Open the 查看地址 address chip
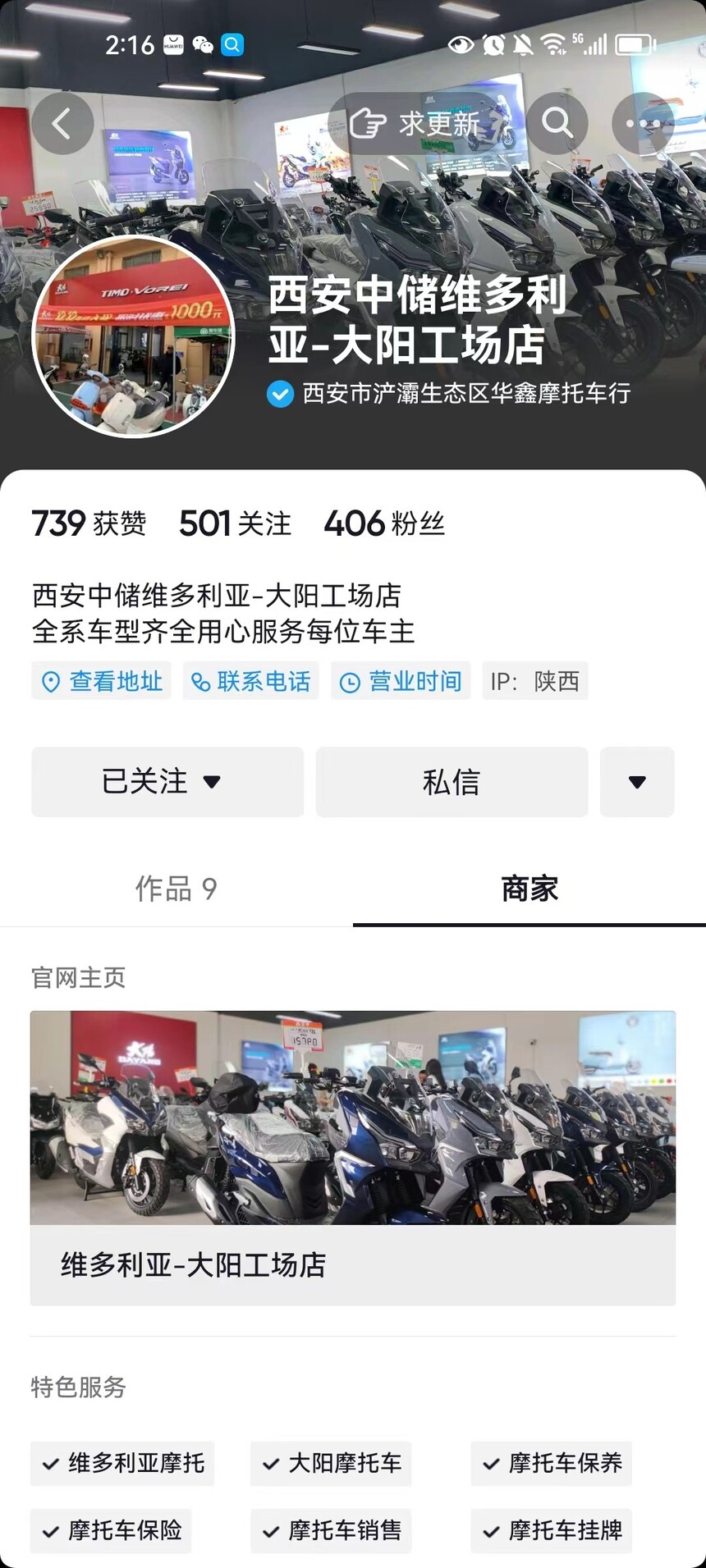Screen dimensions: 706x1568 coord(102,681)
